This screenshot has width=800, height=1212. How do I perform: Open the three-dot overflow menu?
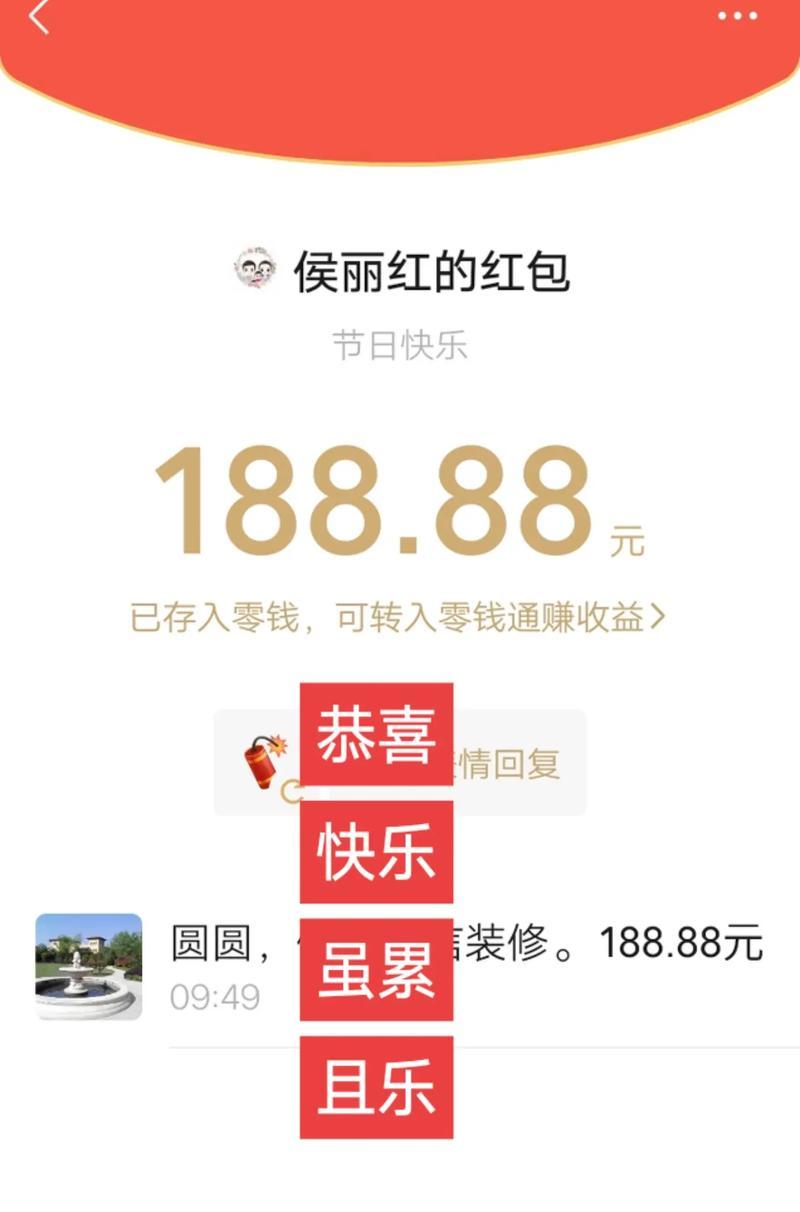point(738,16)
